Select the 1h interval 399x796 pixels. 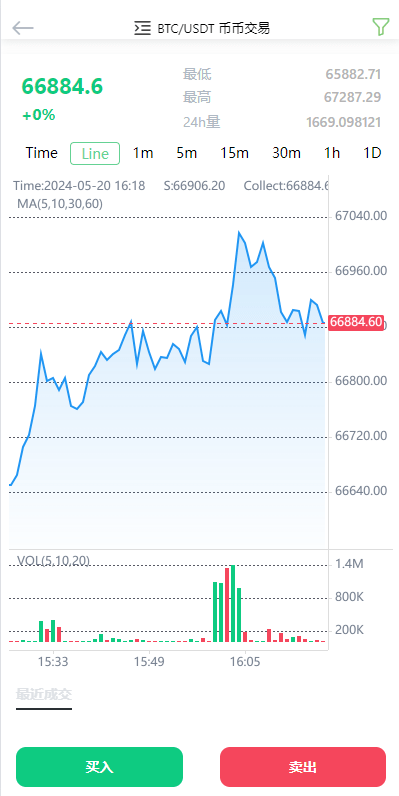coord(332,153)
